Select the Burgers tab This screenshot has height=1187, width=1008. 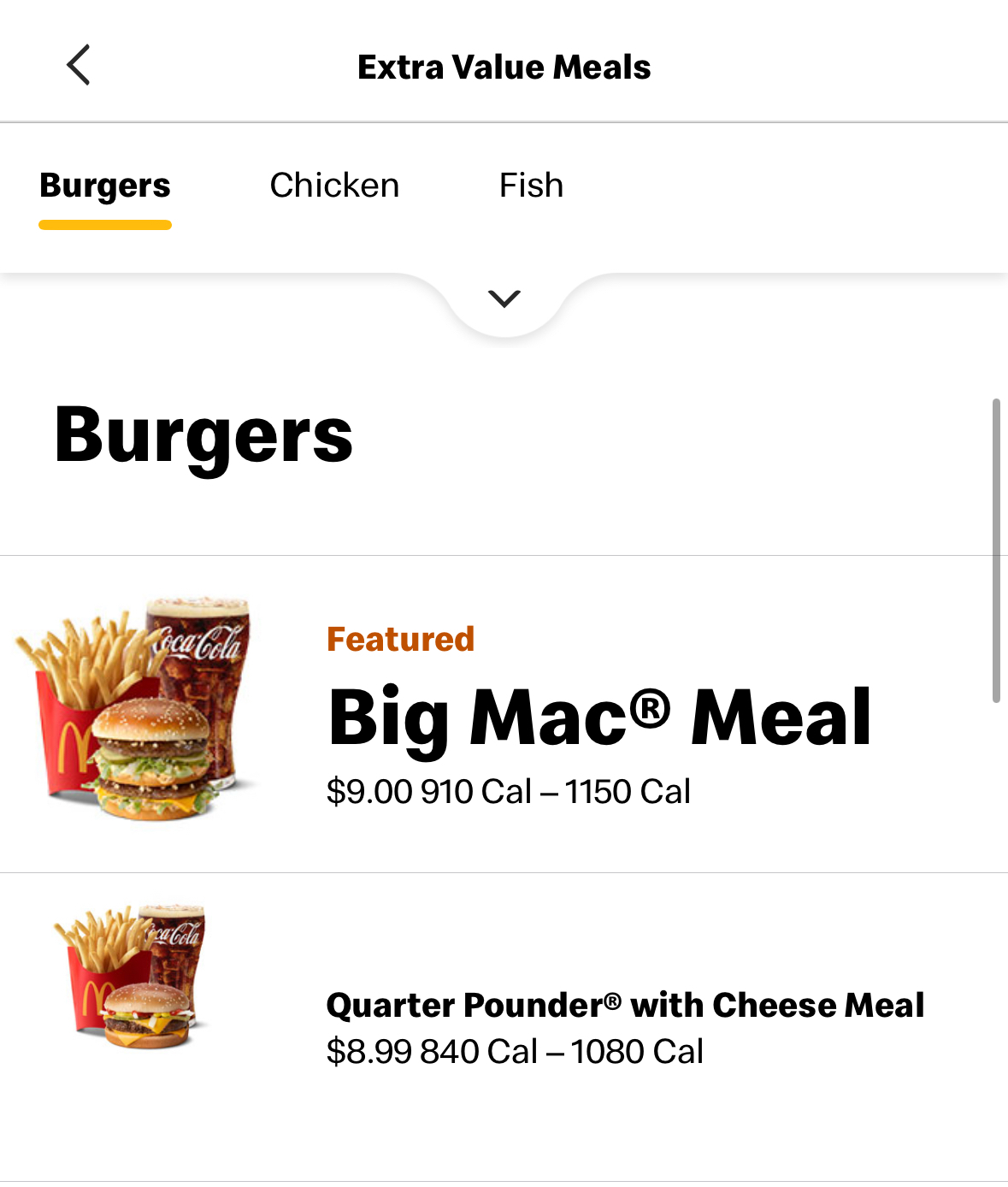tap(105, 186)
